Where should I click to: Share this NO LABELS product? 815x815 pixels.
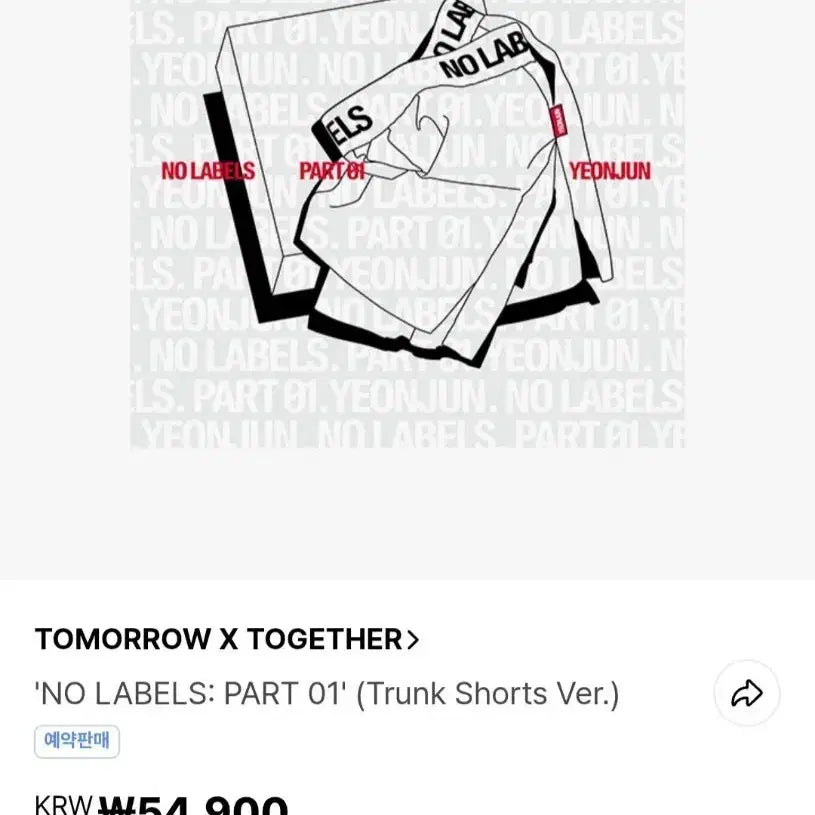point(747,693)
